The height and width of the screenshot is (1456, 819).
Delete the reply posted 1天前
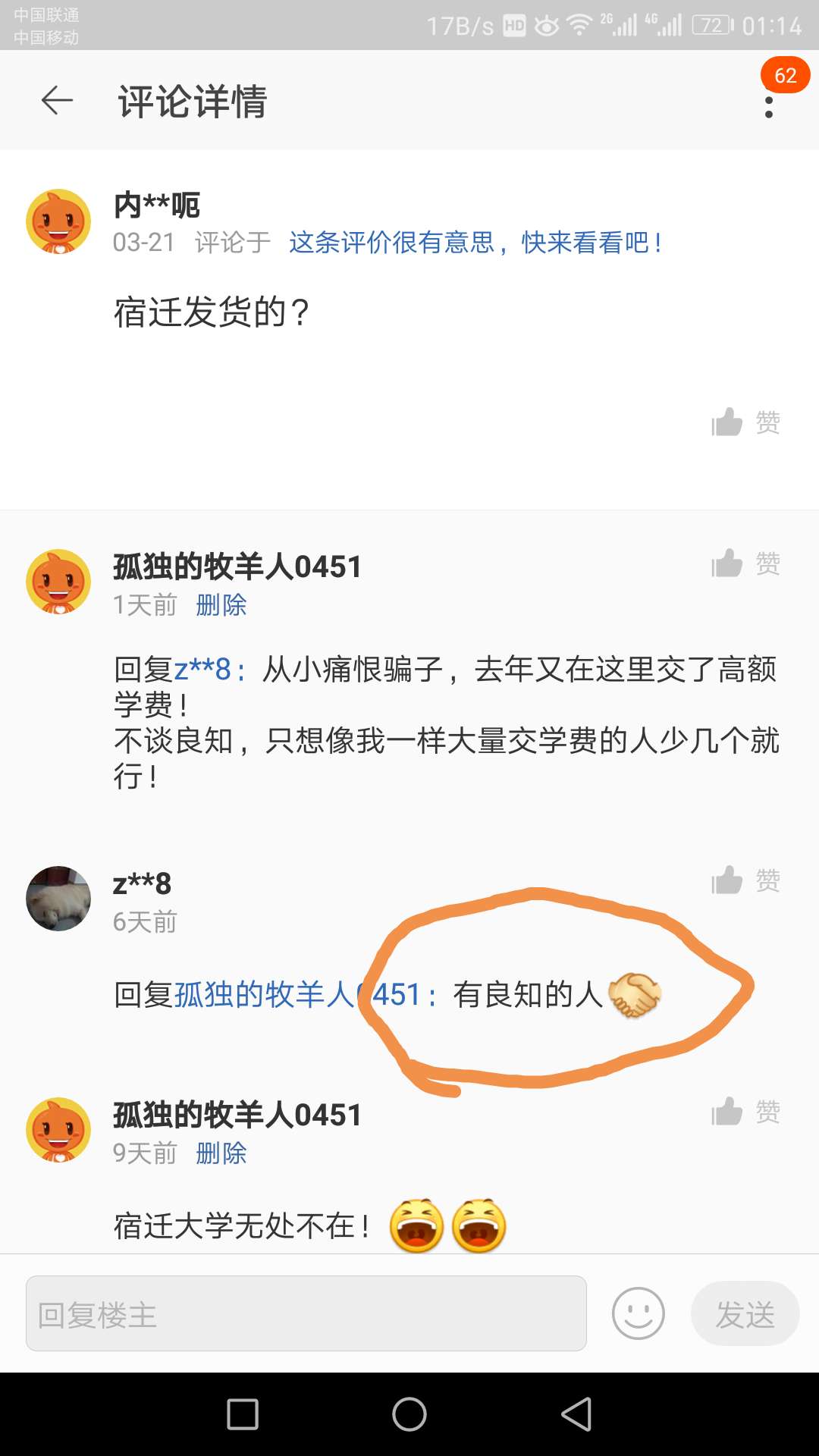(221, 605)
